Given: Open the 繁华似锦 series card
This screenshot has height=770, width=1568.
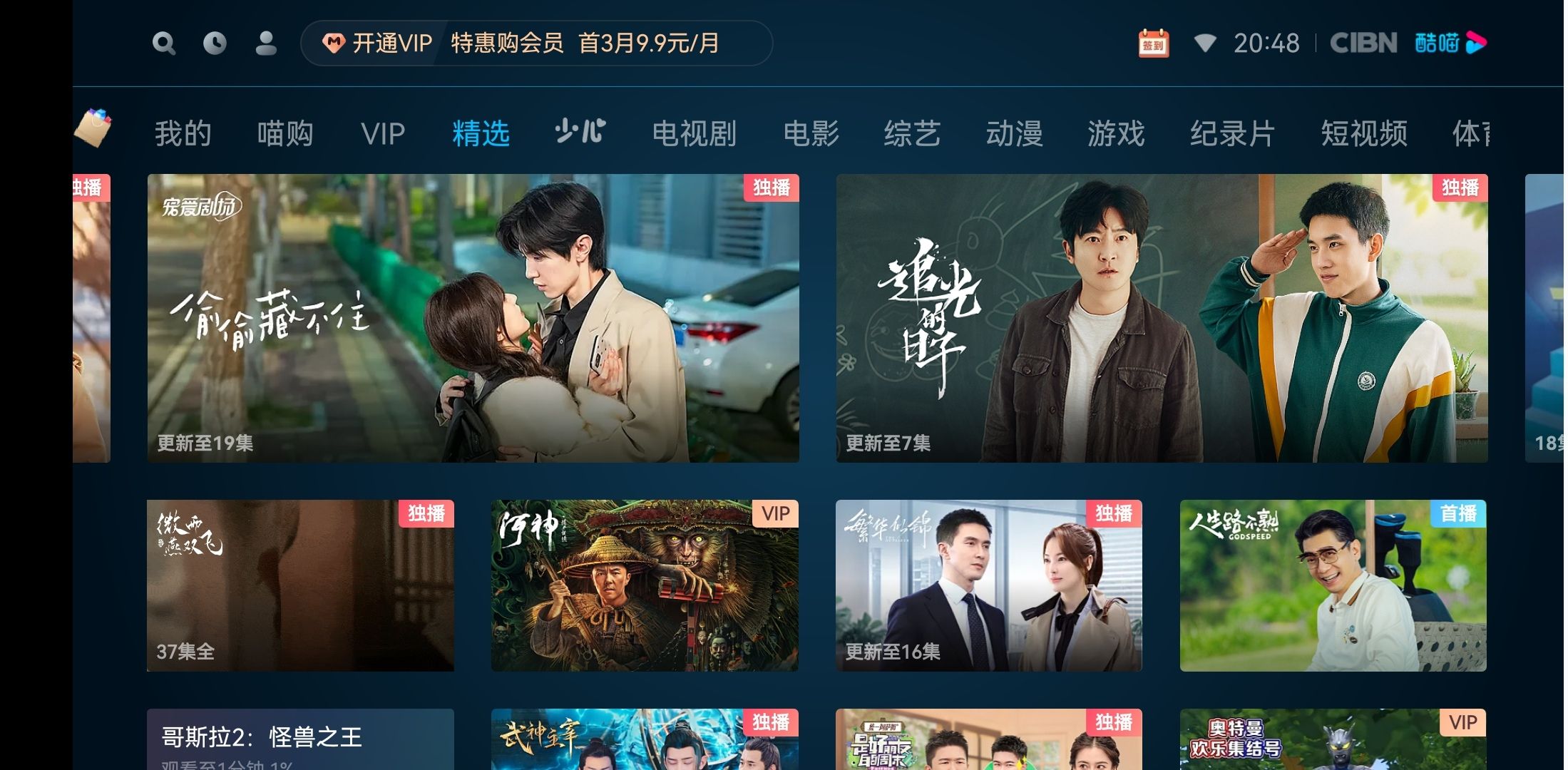Looking at the screenshot, I should tap(988, 585).
